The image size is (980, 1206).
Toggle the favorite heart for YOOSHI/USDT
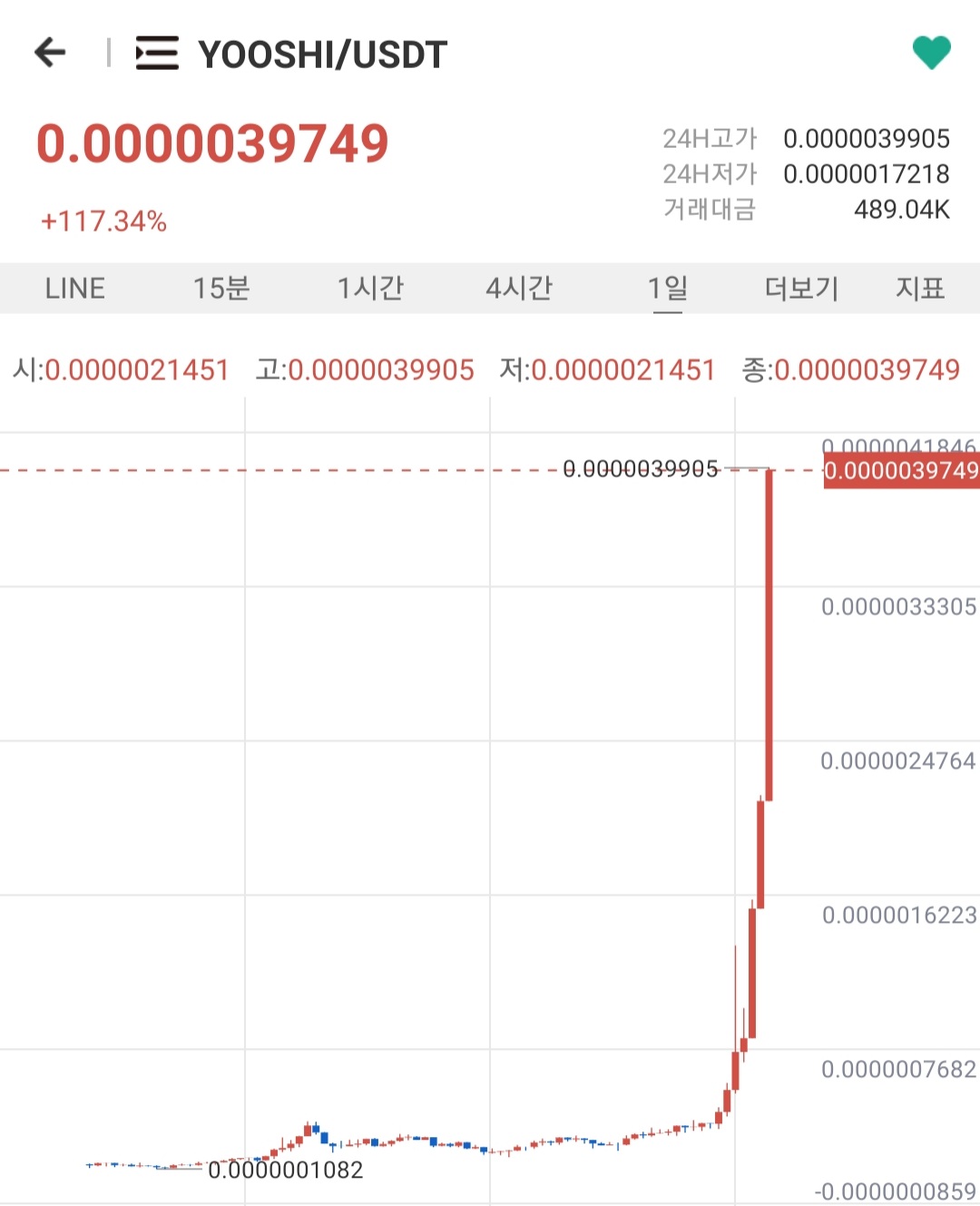pos(931,53)
